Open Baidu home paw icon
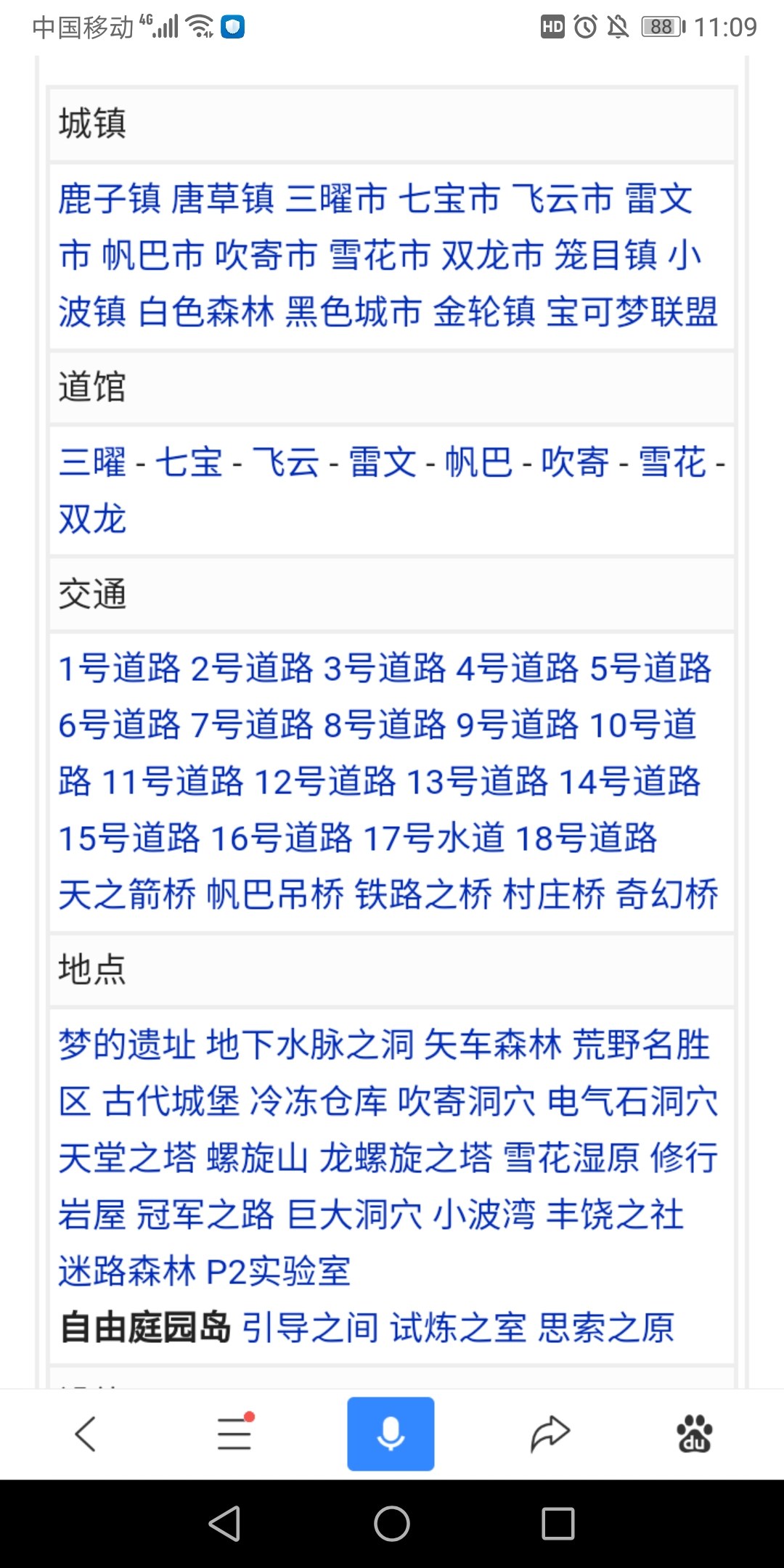The width and height of the screenshot is (784, 1568). tap(694, 1434)
